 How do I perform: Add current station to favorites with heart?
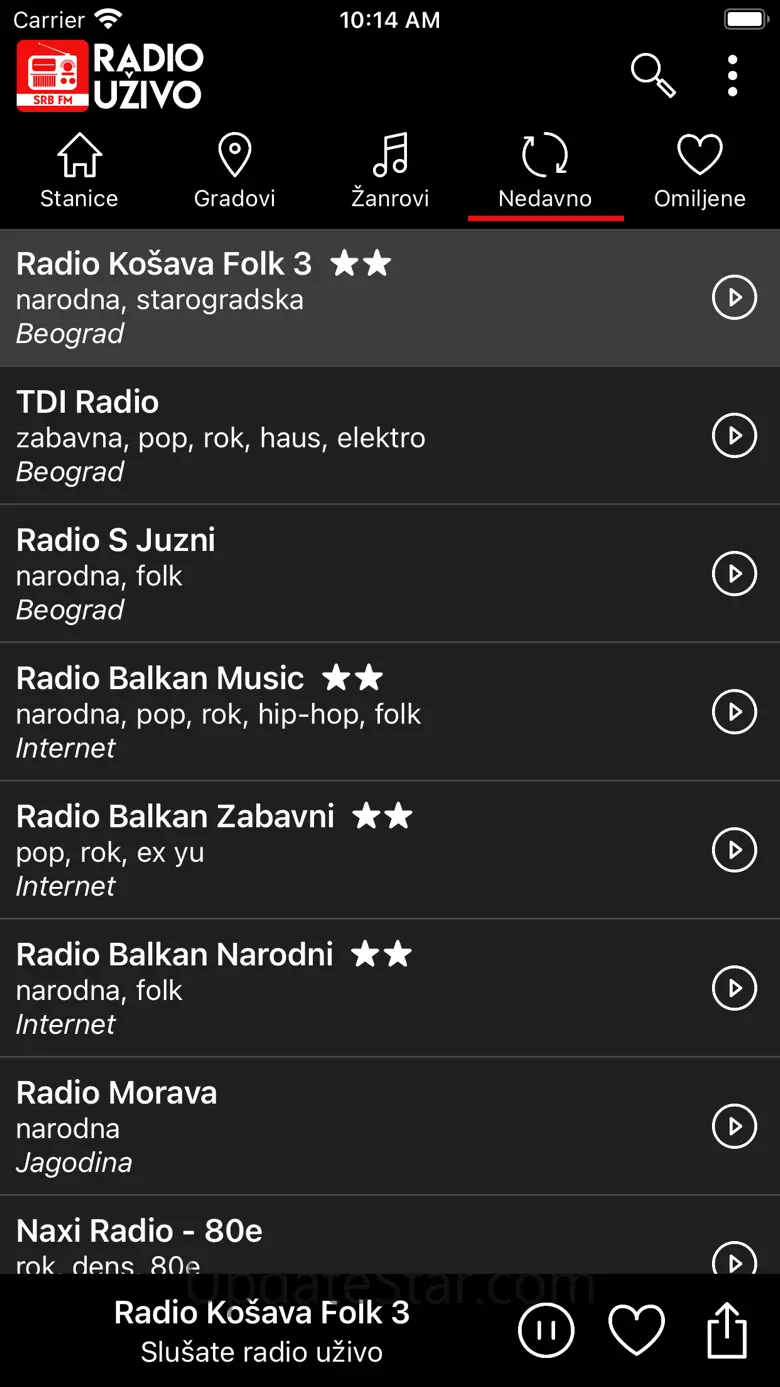click(637, 1331)
